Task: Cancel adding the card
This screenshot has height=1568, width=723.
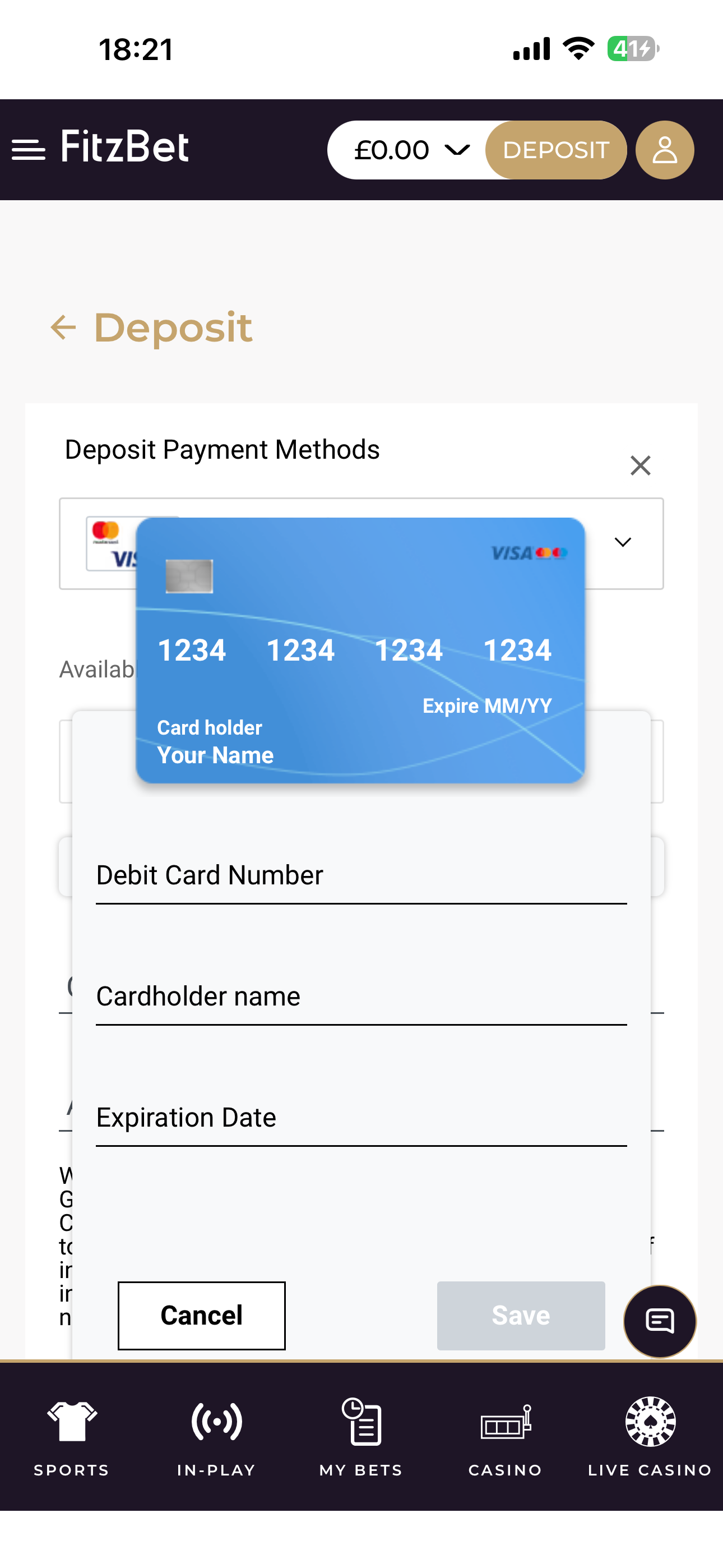Action: point(201,1316)
